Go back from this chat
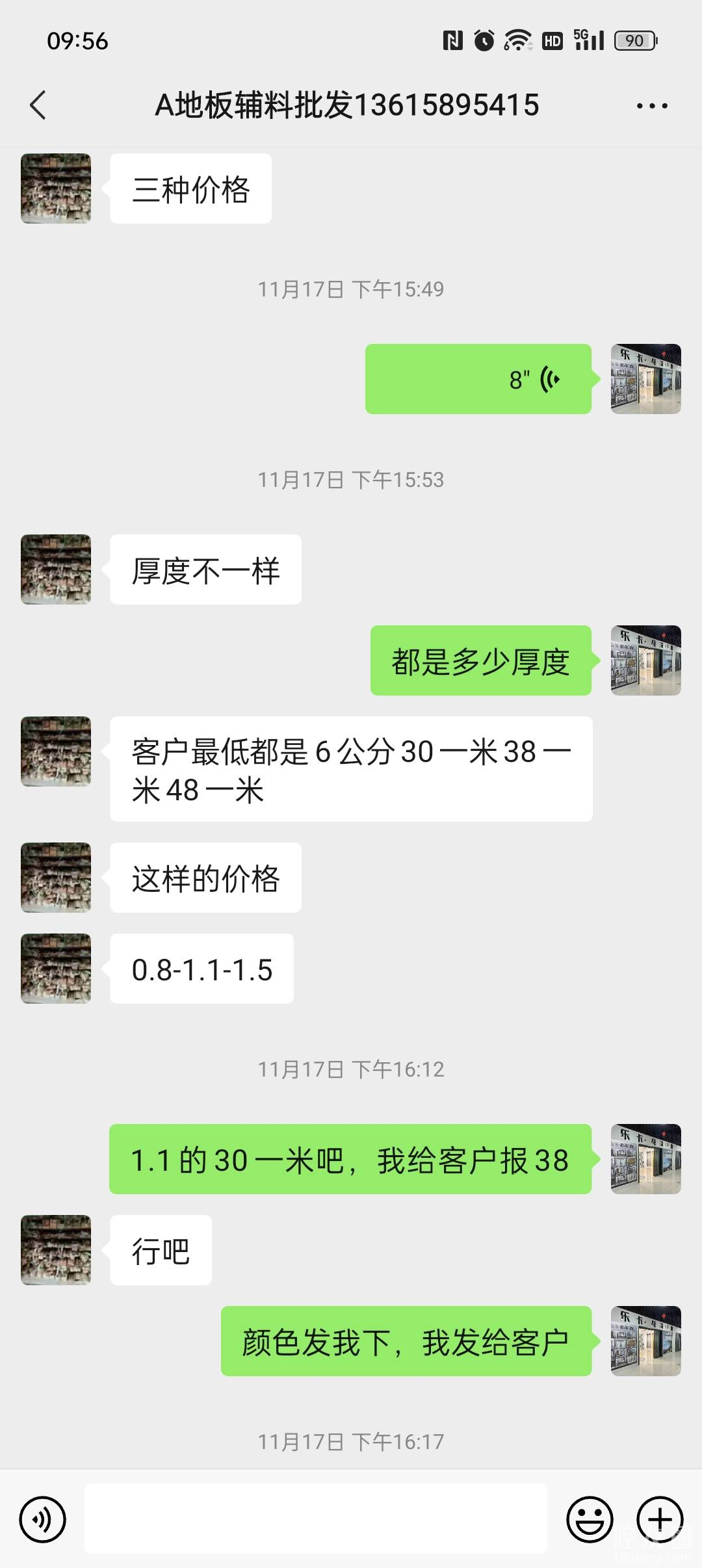The image size is (702, 1568). (x=38, y=105)
